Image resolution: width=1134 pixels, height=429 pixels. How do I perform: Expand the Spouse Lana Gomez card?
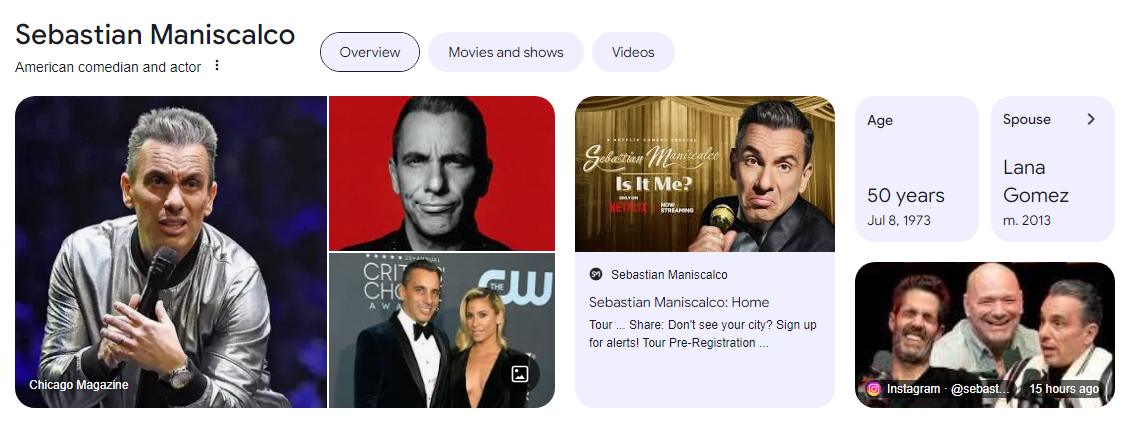(1052, 168)
